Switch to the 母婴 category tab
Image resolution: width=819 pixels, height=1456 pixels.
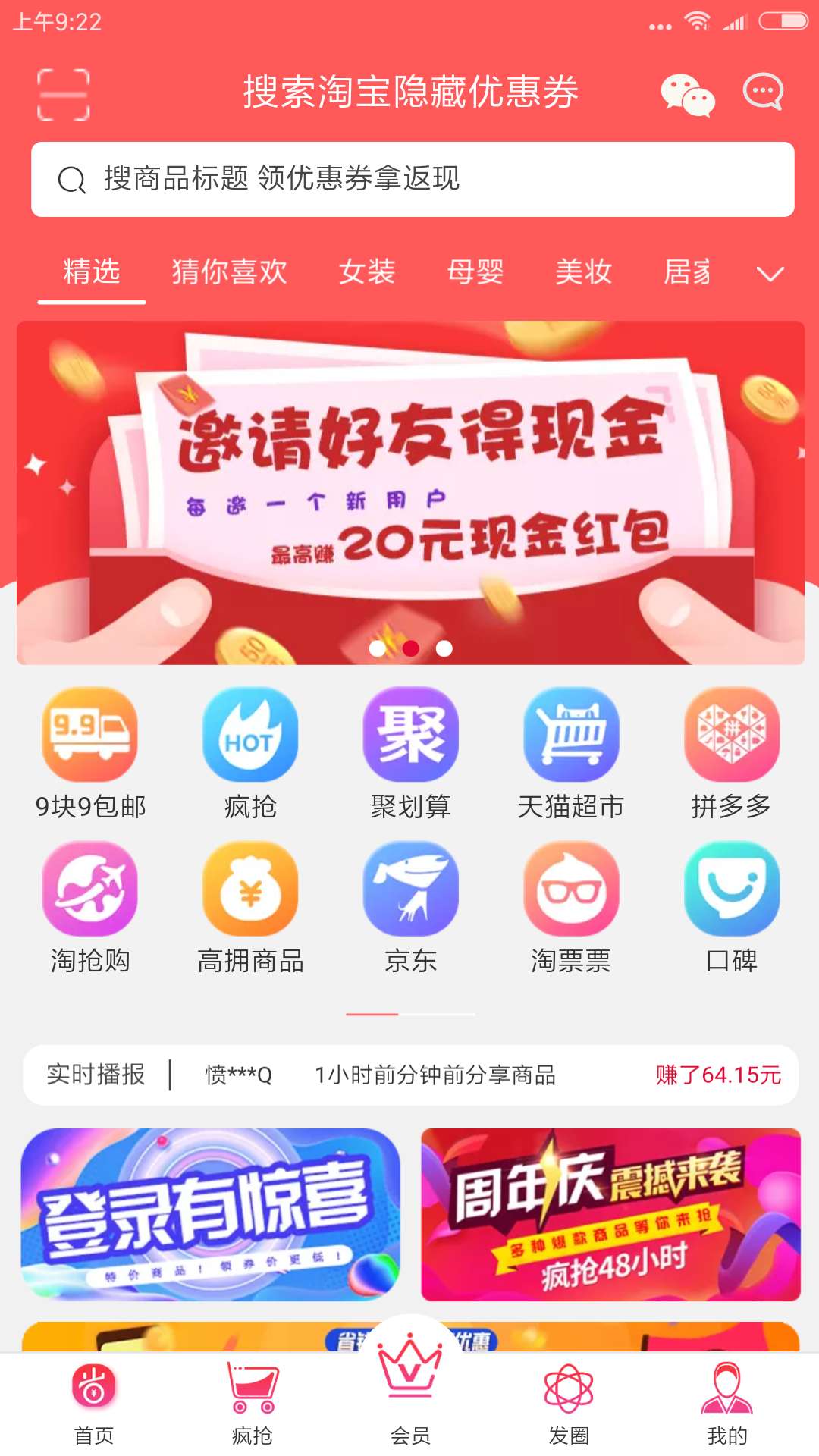click(475, 271)
